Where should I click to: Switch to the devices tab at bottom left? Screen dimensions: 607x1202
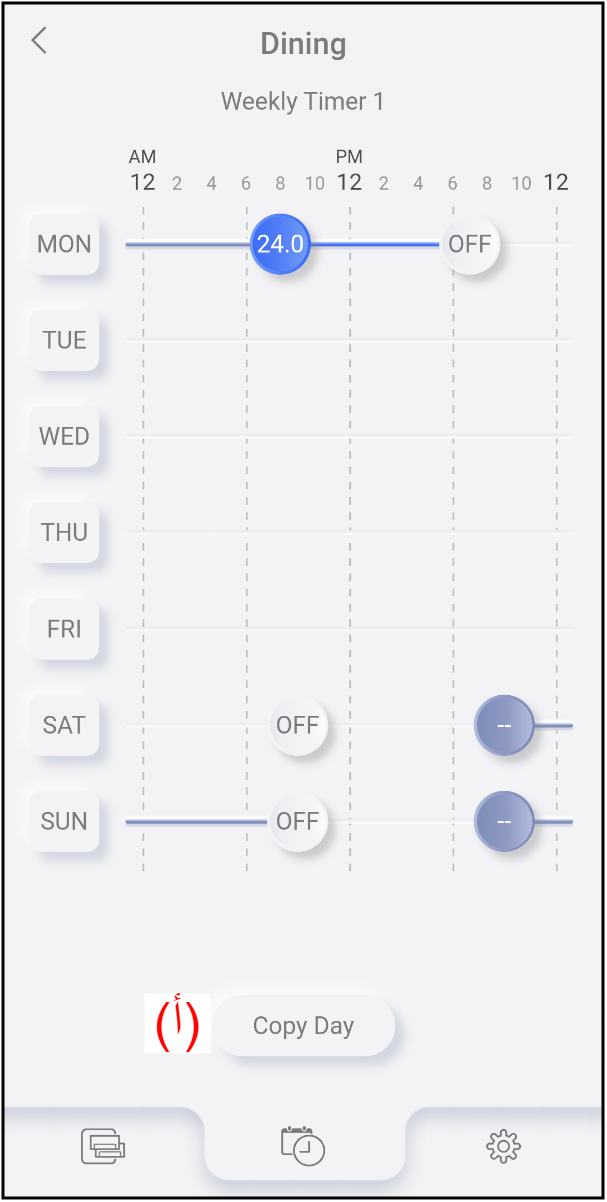click(x=104, y=1146)
